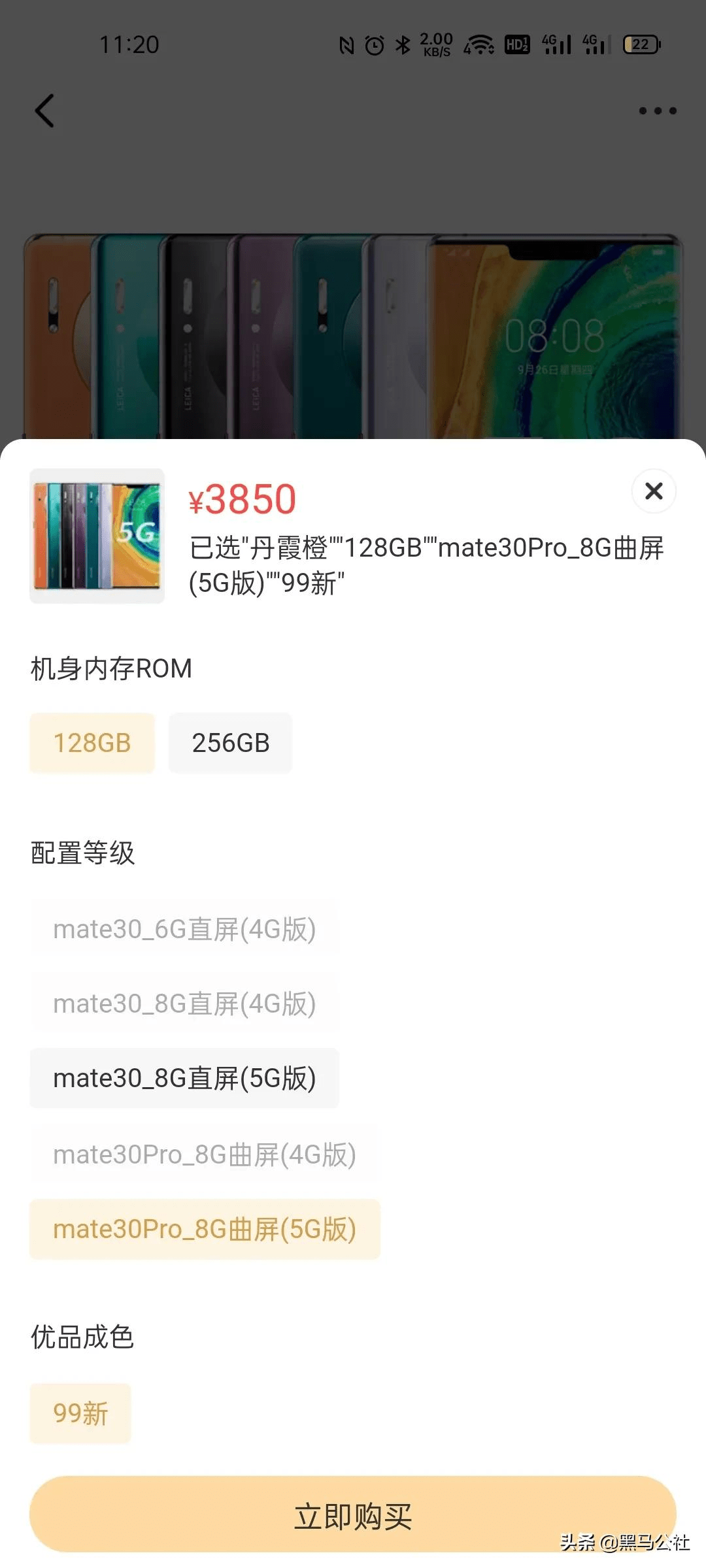Choose the mate30Pro_8G曲屏(4G版) configuration
The image size is (706, 1568).
[x=203, y=1154]
